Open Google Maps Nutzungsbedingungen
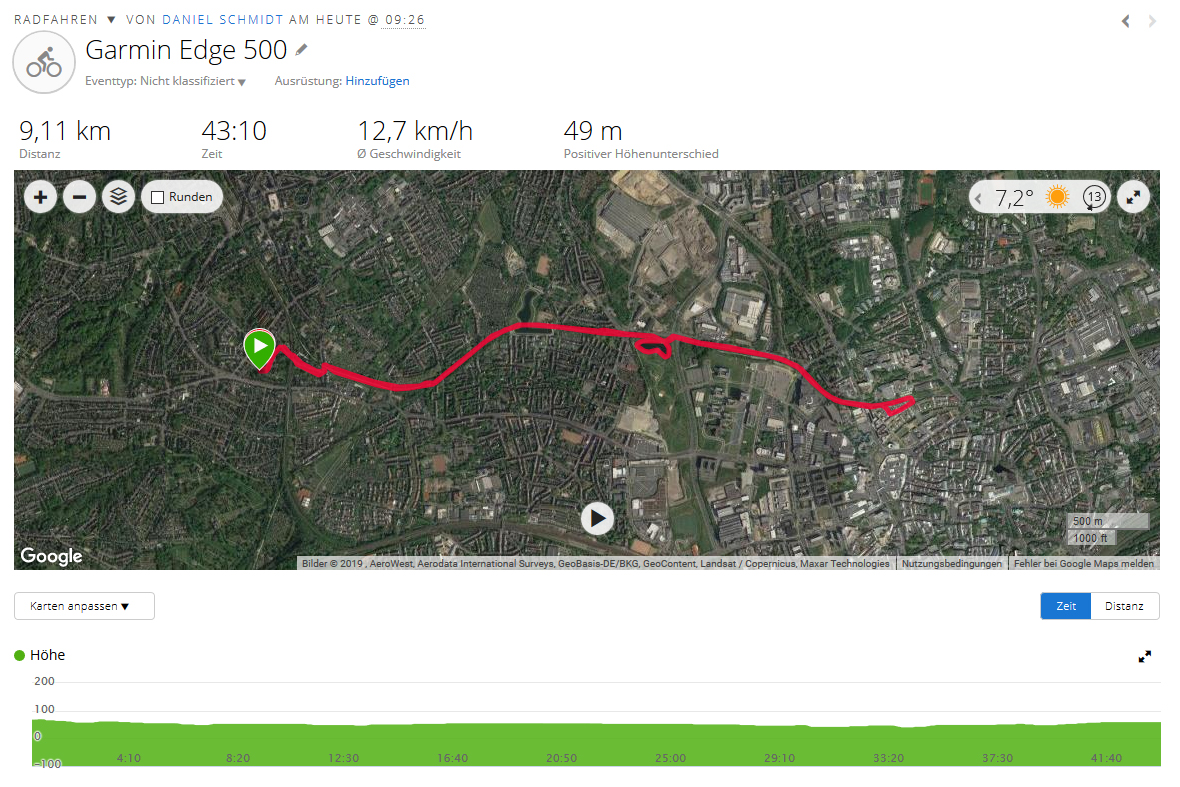 [951, 564]
